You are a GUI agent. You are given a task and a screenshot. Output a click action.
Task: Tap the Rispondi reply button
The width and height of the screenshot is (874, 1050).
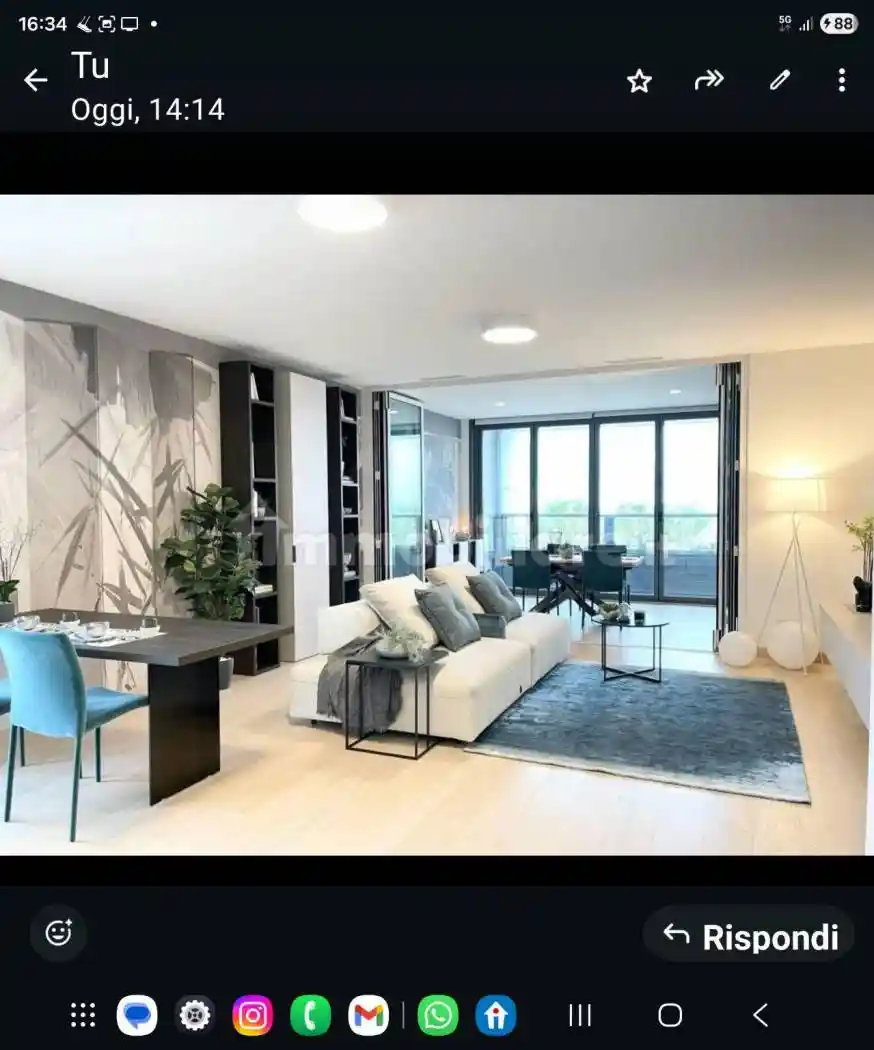(x=748, y=936)
